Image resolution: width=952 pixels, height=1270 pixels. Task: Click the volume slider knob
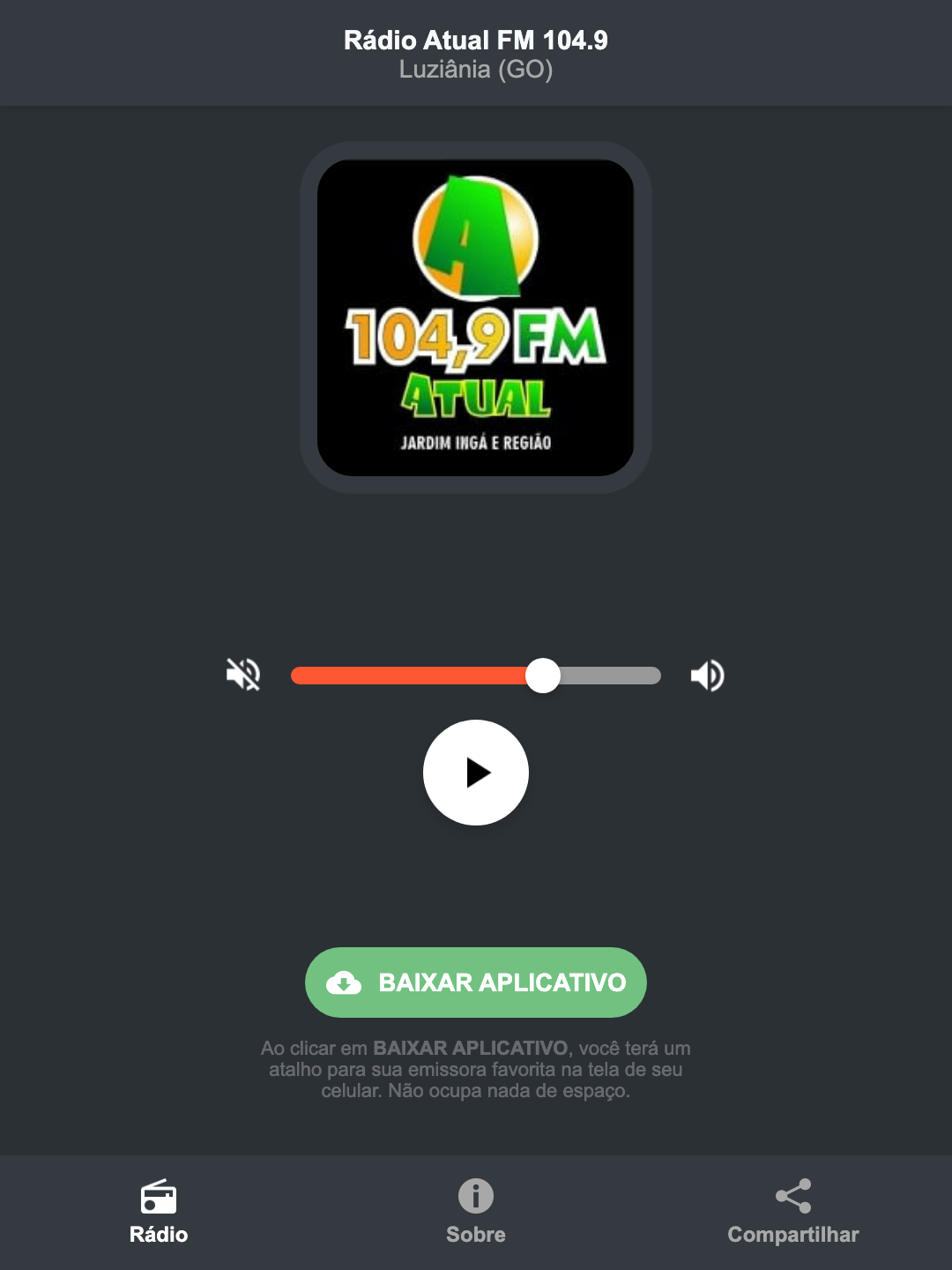(x=544, y=675)
